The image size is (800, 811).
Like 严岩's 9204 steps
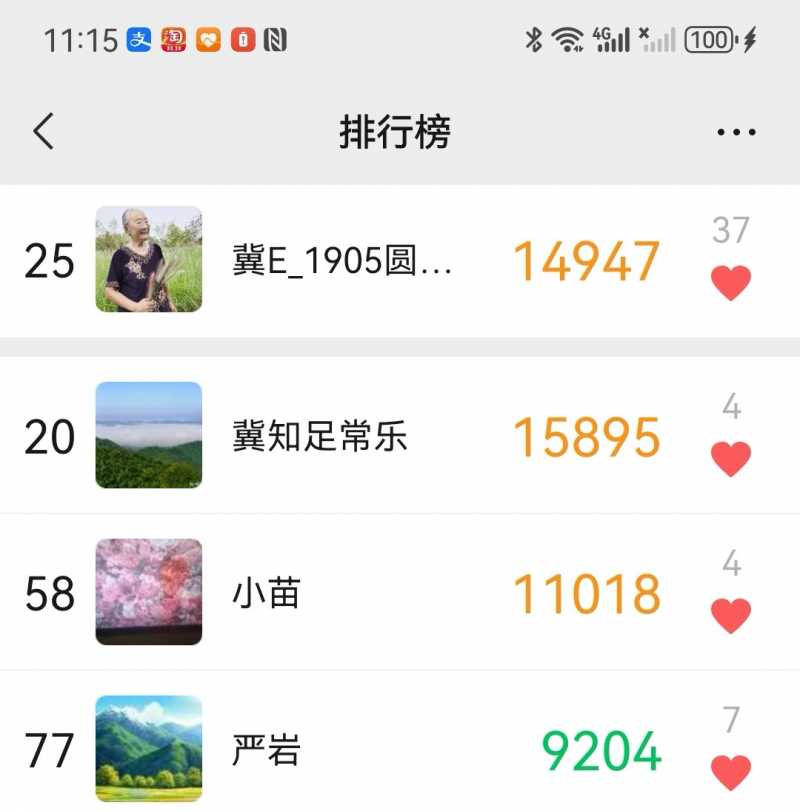point(731,772)
